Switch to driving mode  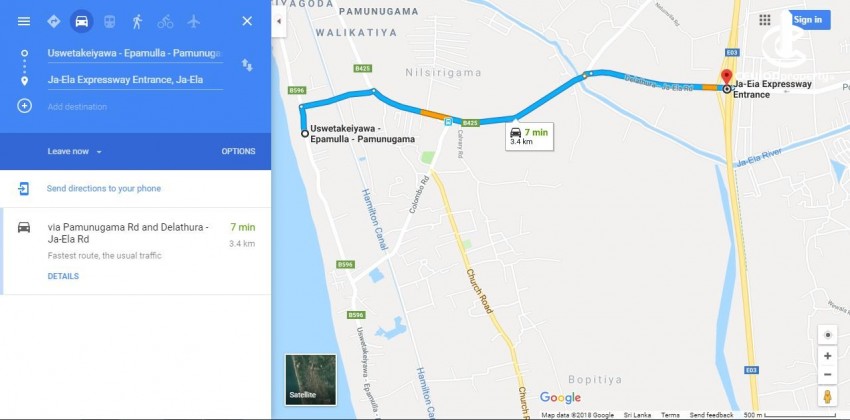(x=81, y=21)
